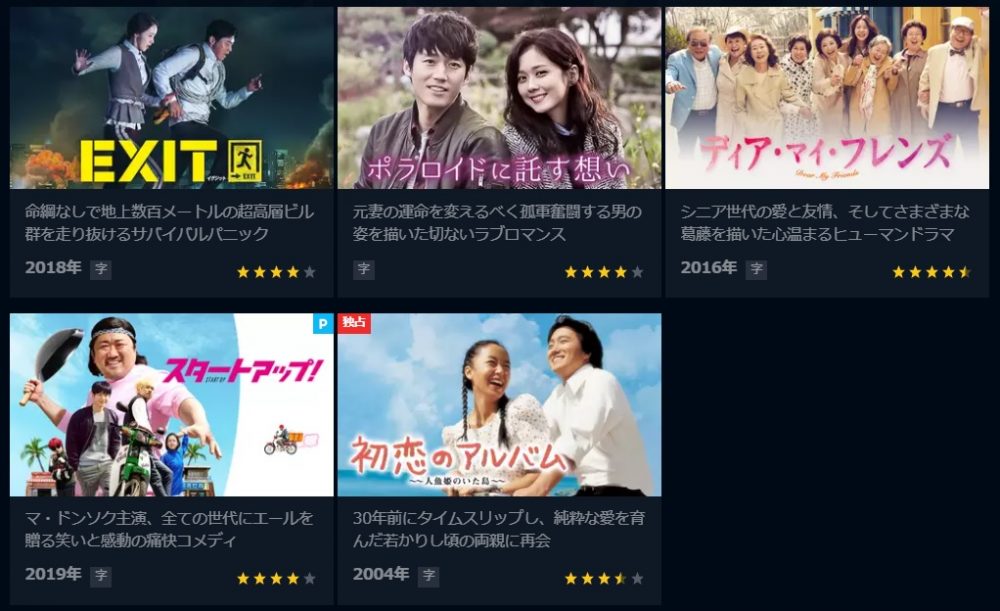Open the EXIT movie card

(171, 100)
